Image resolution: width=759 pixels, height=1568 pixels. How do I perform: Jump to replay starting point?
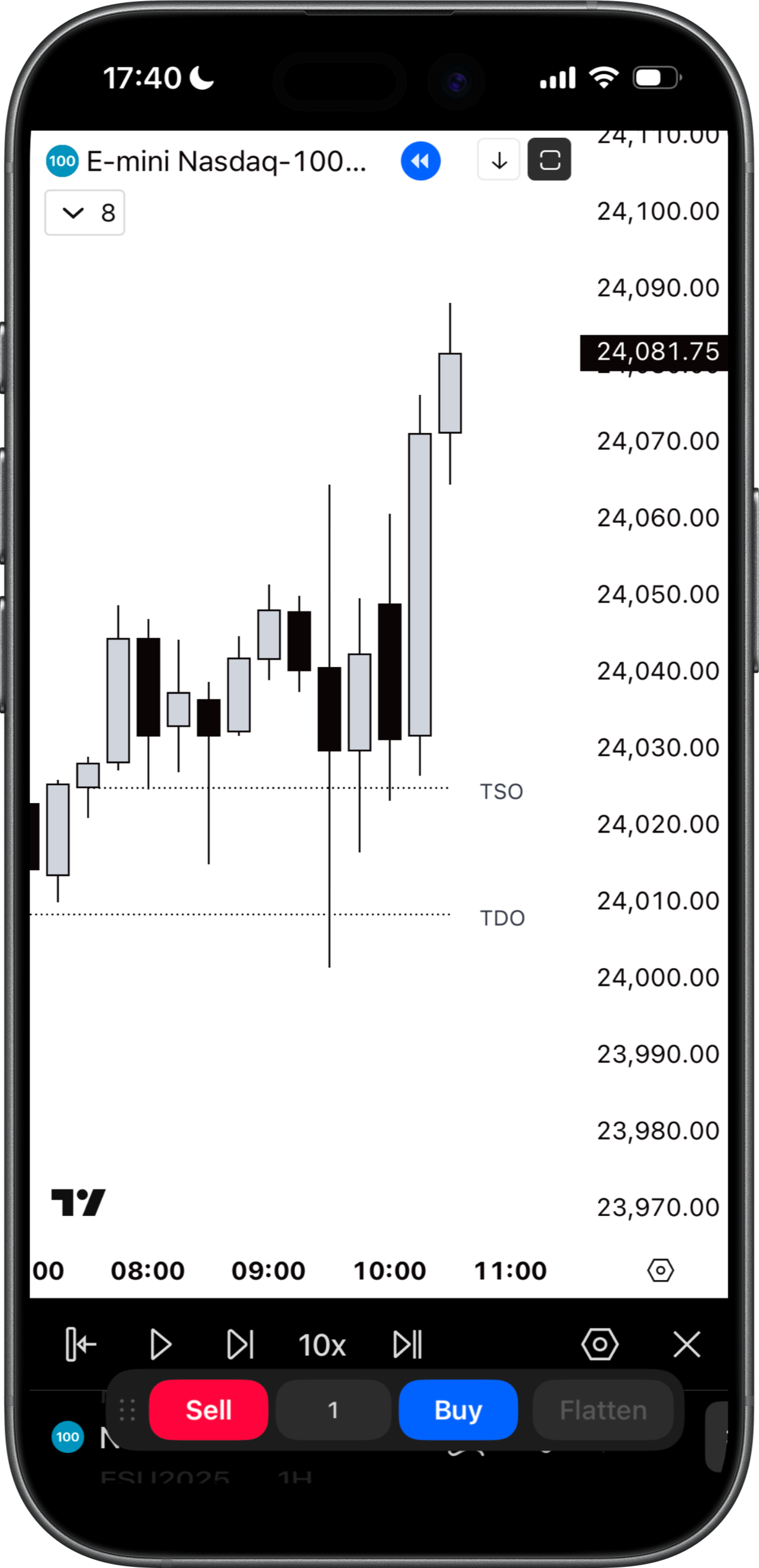(81, 1344)
